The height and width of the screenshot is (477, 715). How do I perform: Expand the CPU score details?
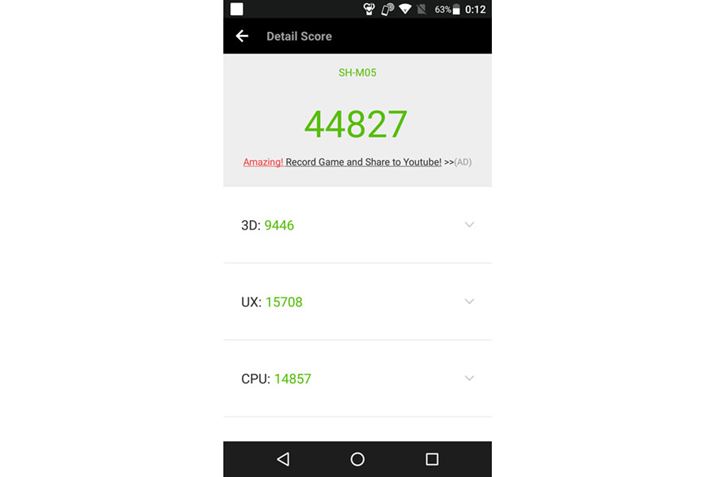[469, 378]
